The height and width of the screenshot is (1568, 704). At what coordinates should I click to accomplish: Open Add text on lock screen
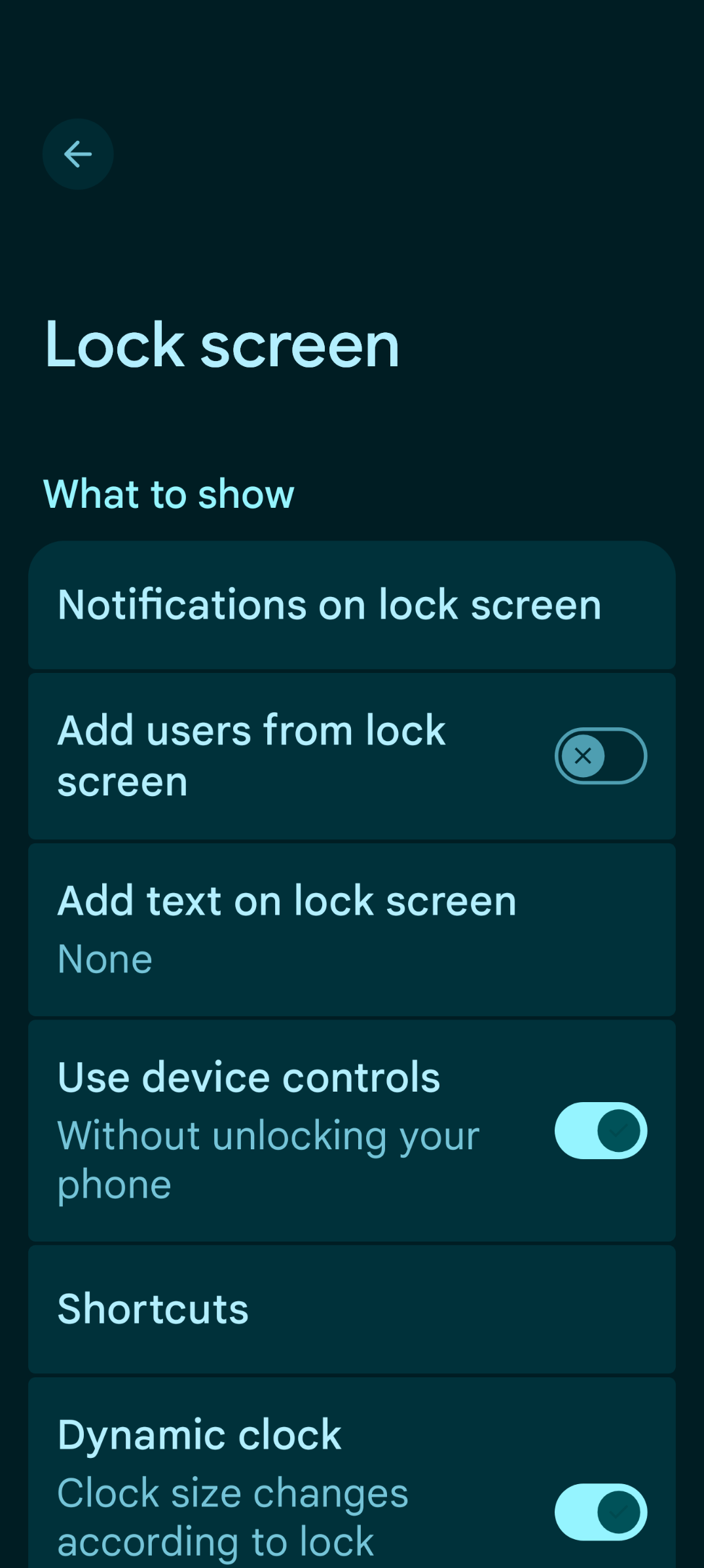click(352, 930)
